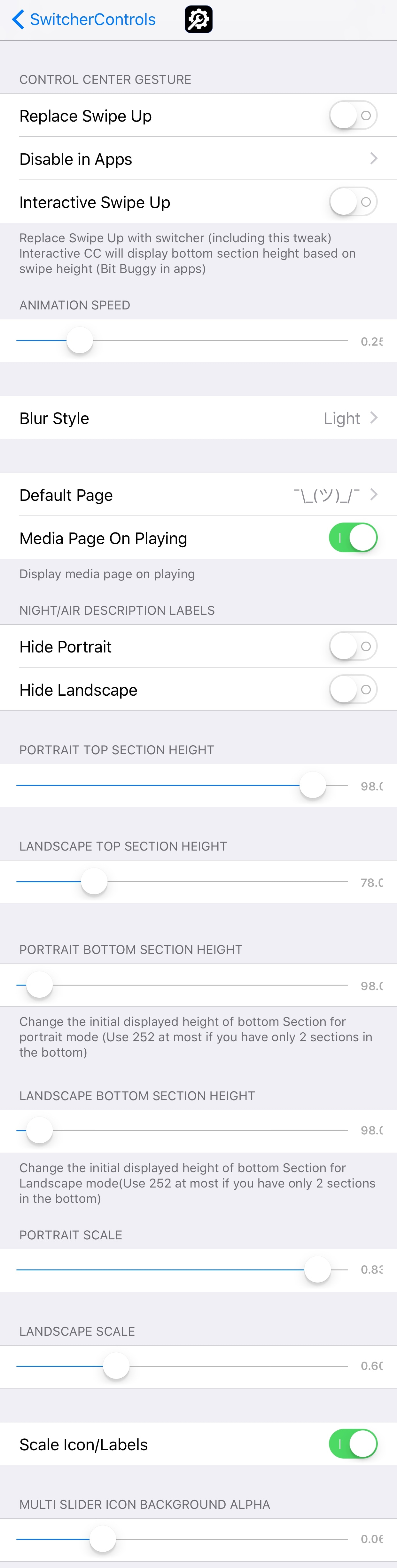397x1568 pixels.
Task: Turn on Interactive Swipe Up
Action: coord(353,202)
